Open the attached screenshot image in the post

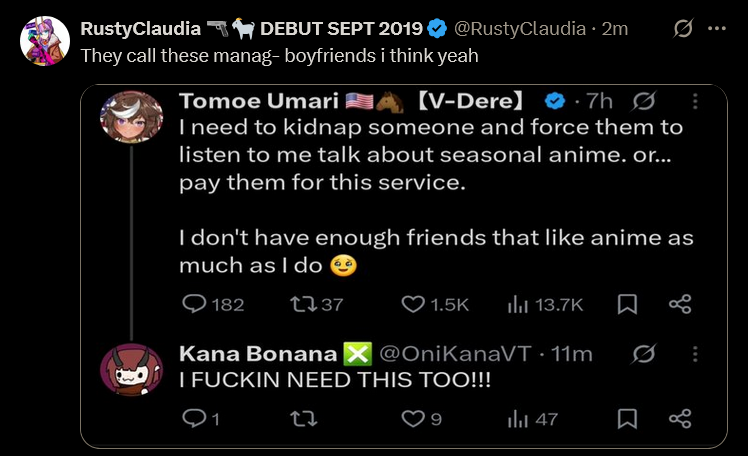point(403,265)
